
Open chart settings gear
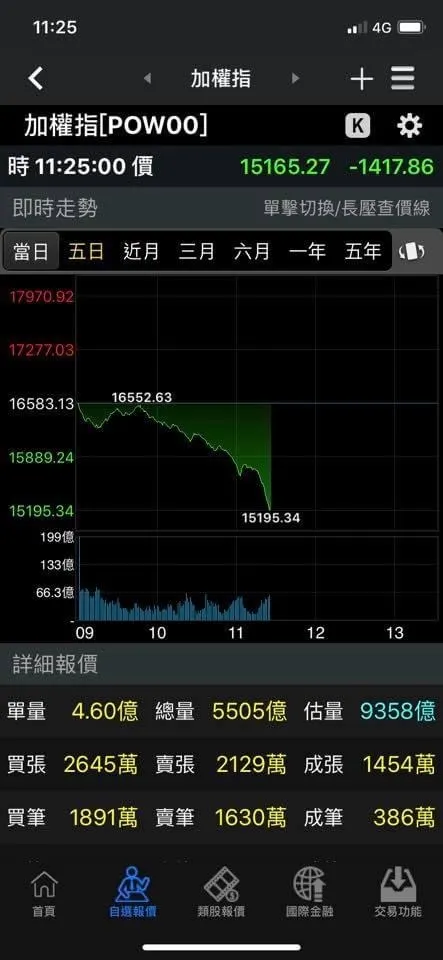[x=409, y=127]
